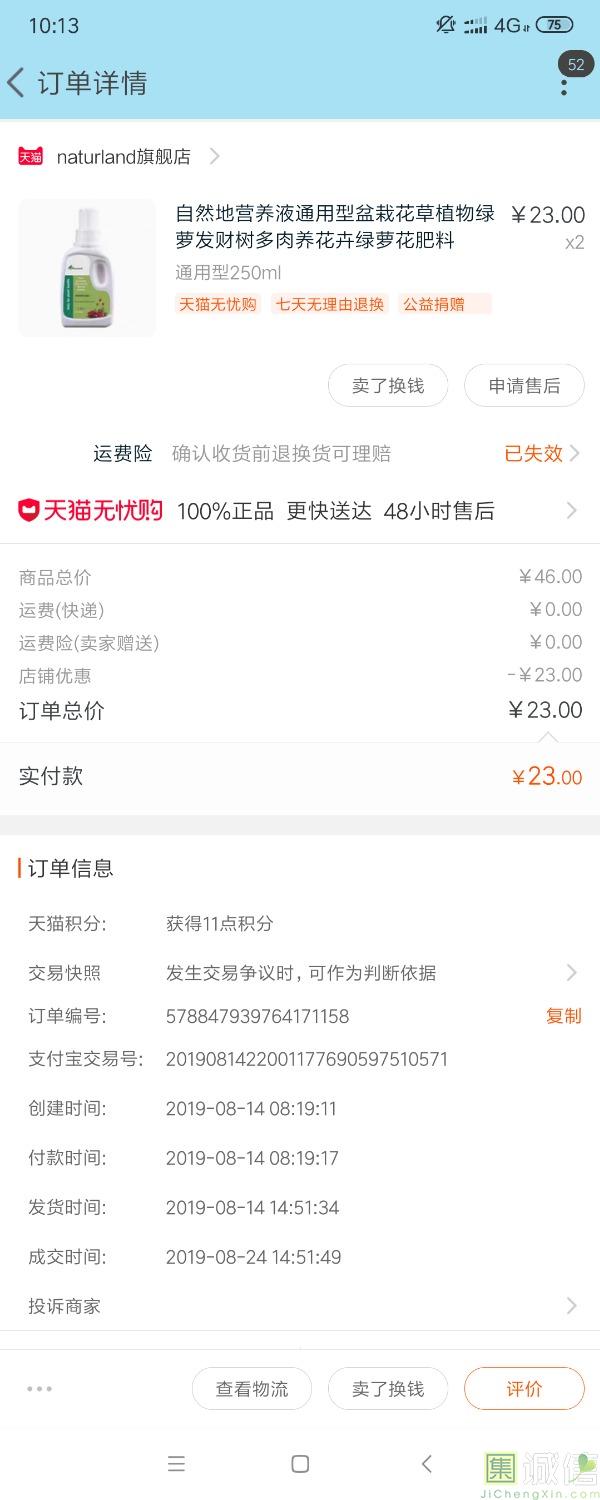600x1500 pixels.
Task: Open the naturland旗舰店 store page
Action: (120, 156)
